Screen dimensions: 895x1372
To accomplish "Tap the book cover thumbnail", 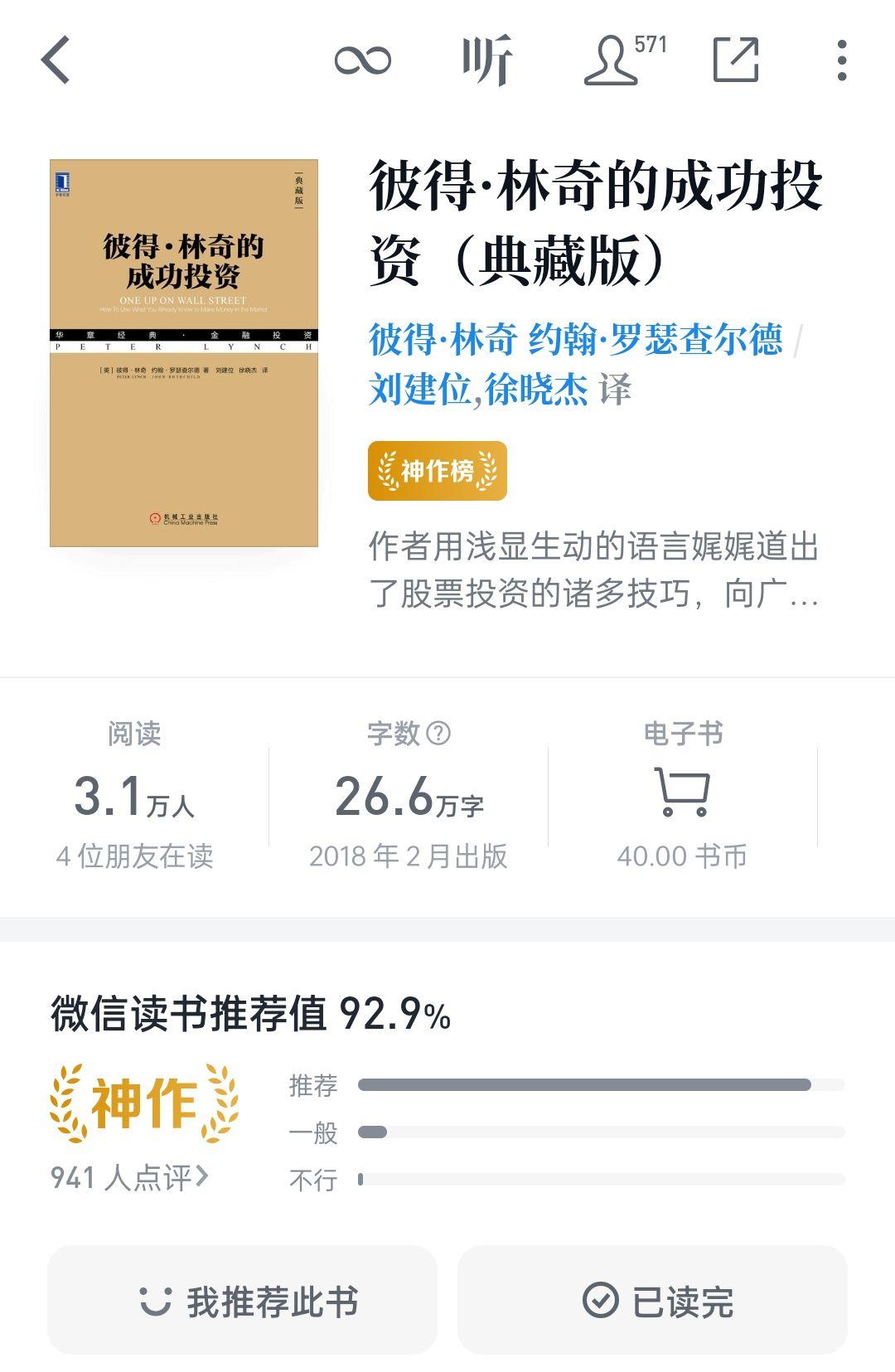I will (184, 352).
